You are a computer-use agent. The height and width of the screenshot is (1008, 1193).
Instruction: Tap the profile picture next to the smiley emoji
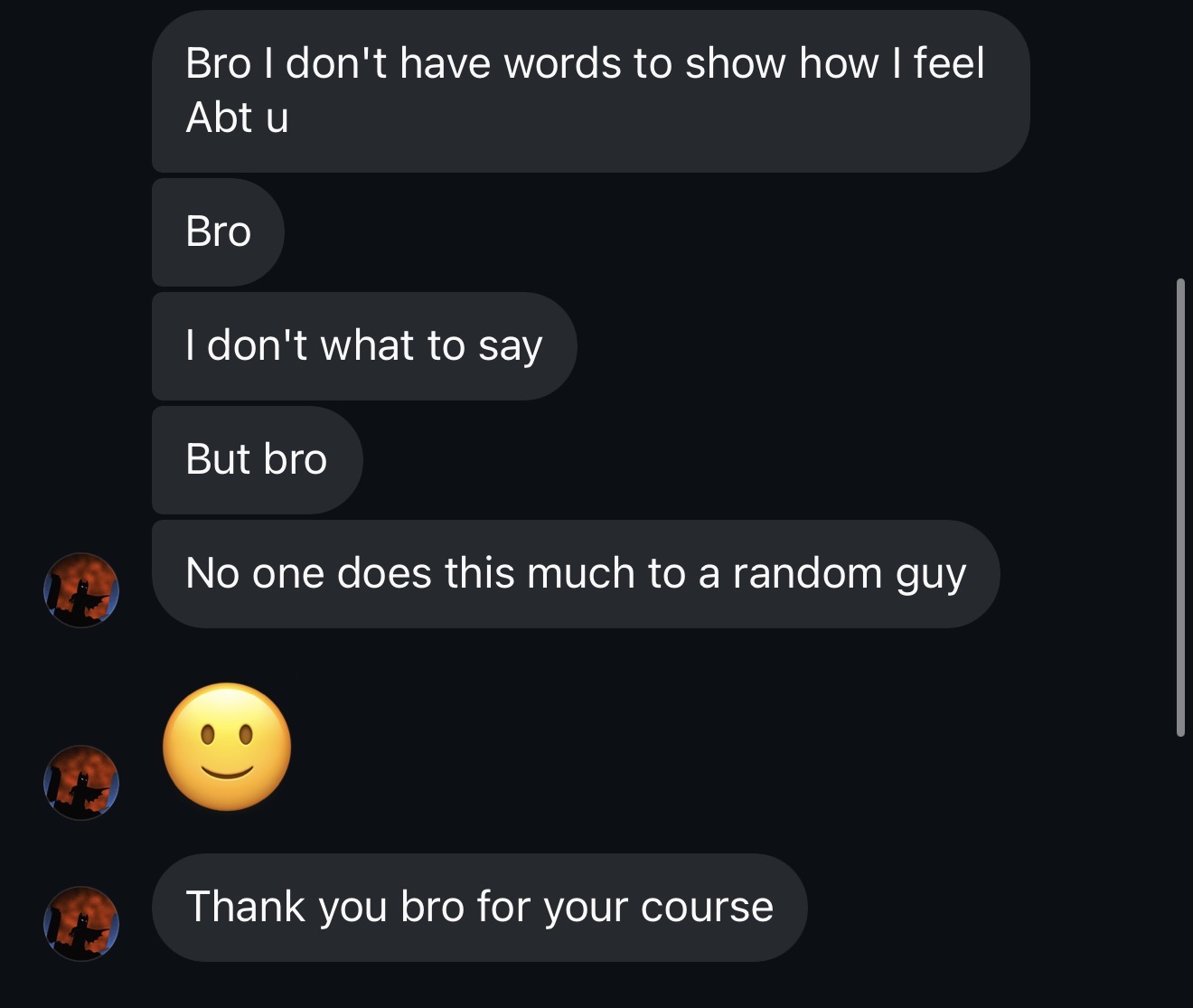(x=81, y=782)
